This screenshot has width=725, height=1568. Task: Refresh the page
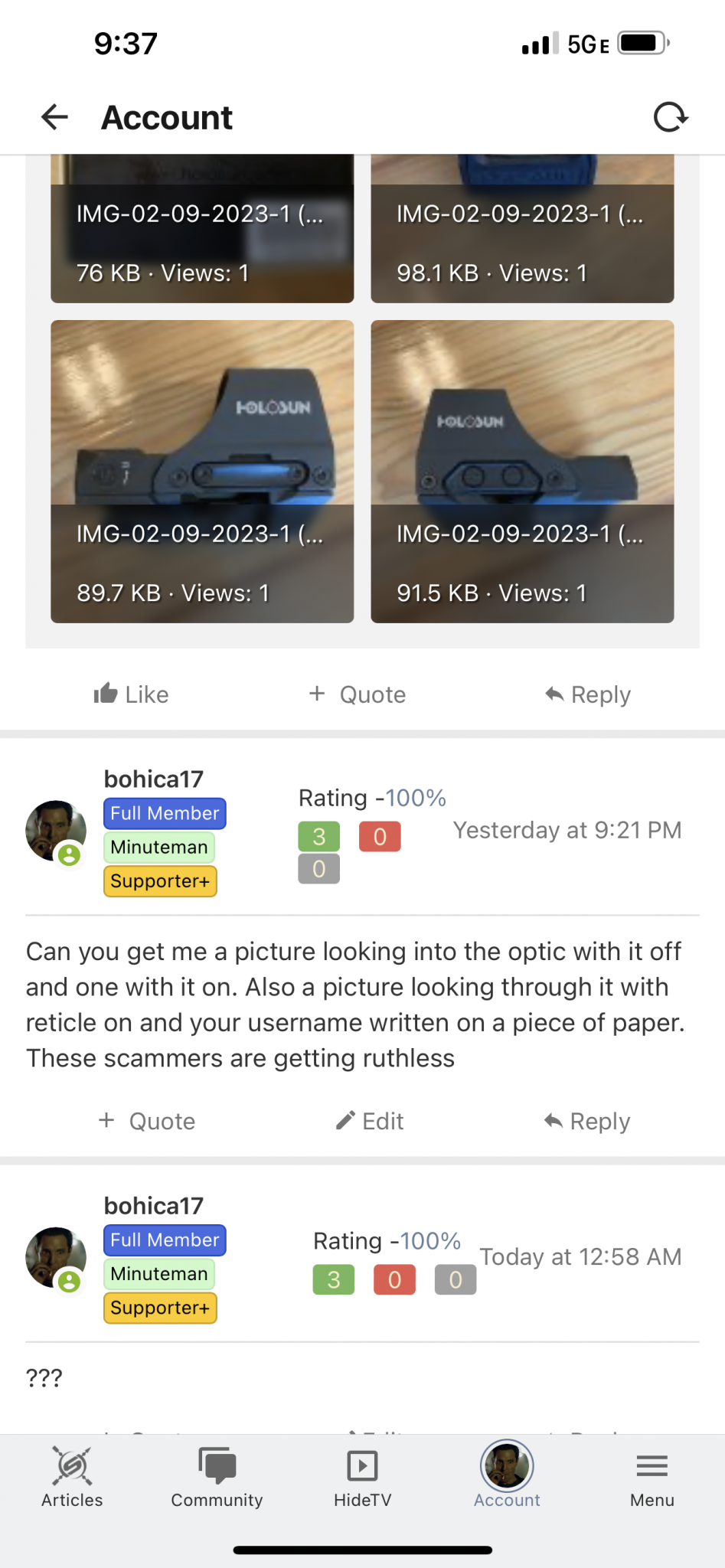(x=671, y=117)
